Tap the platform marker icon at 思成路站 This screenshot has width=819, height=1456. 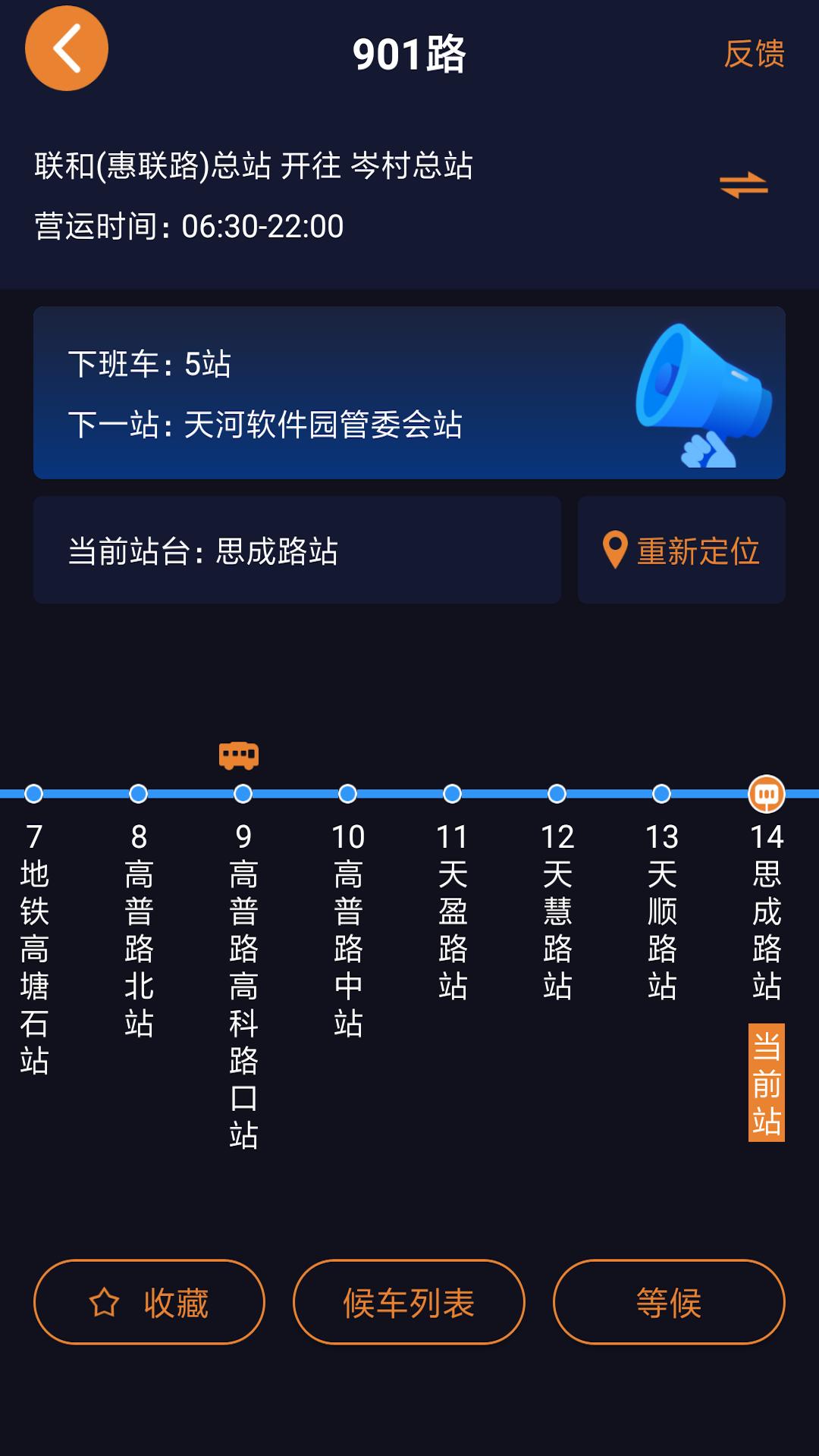tap(767, 793)
